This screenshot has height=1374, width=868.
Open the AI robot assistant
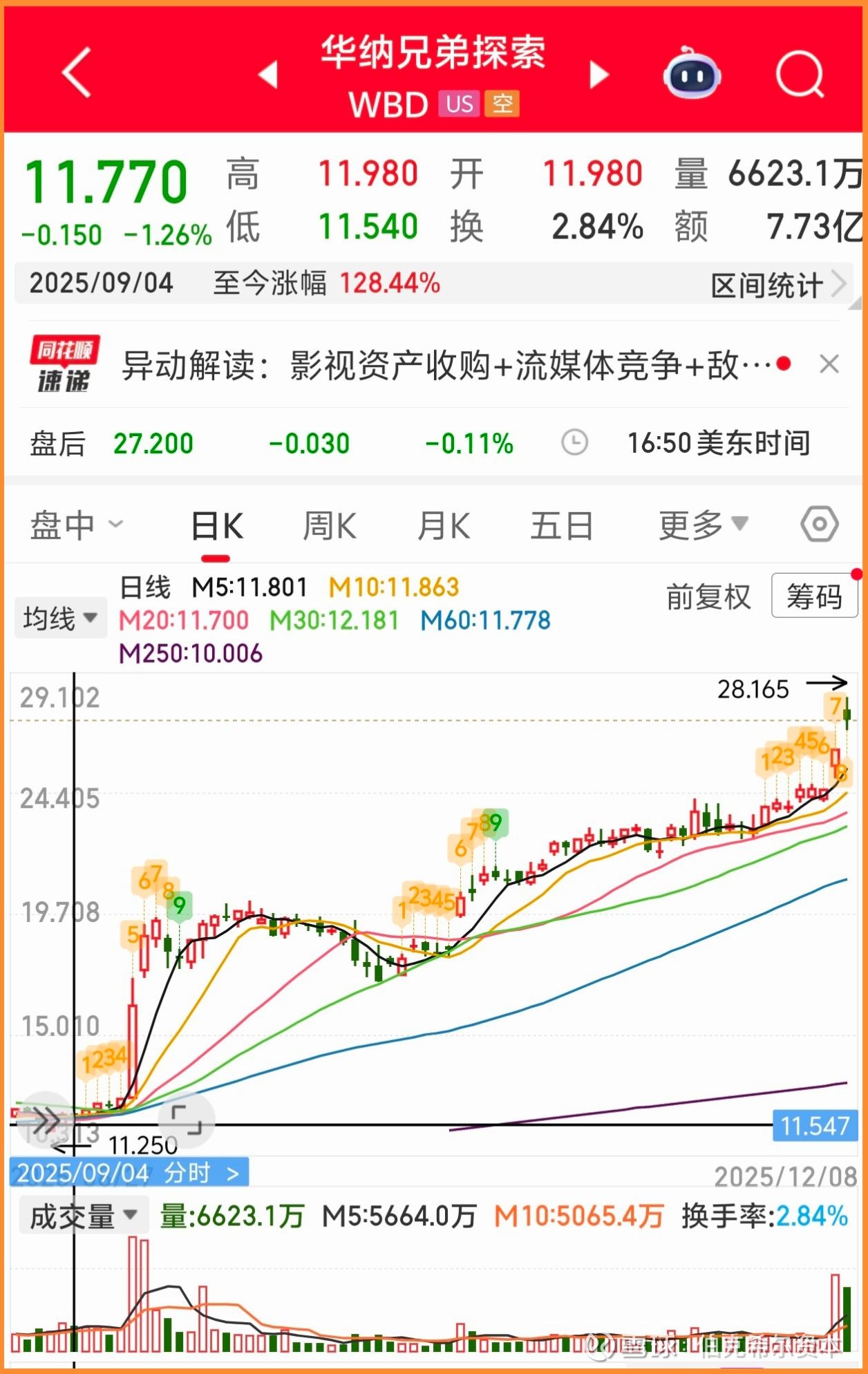point(692,73)
